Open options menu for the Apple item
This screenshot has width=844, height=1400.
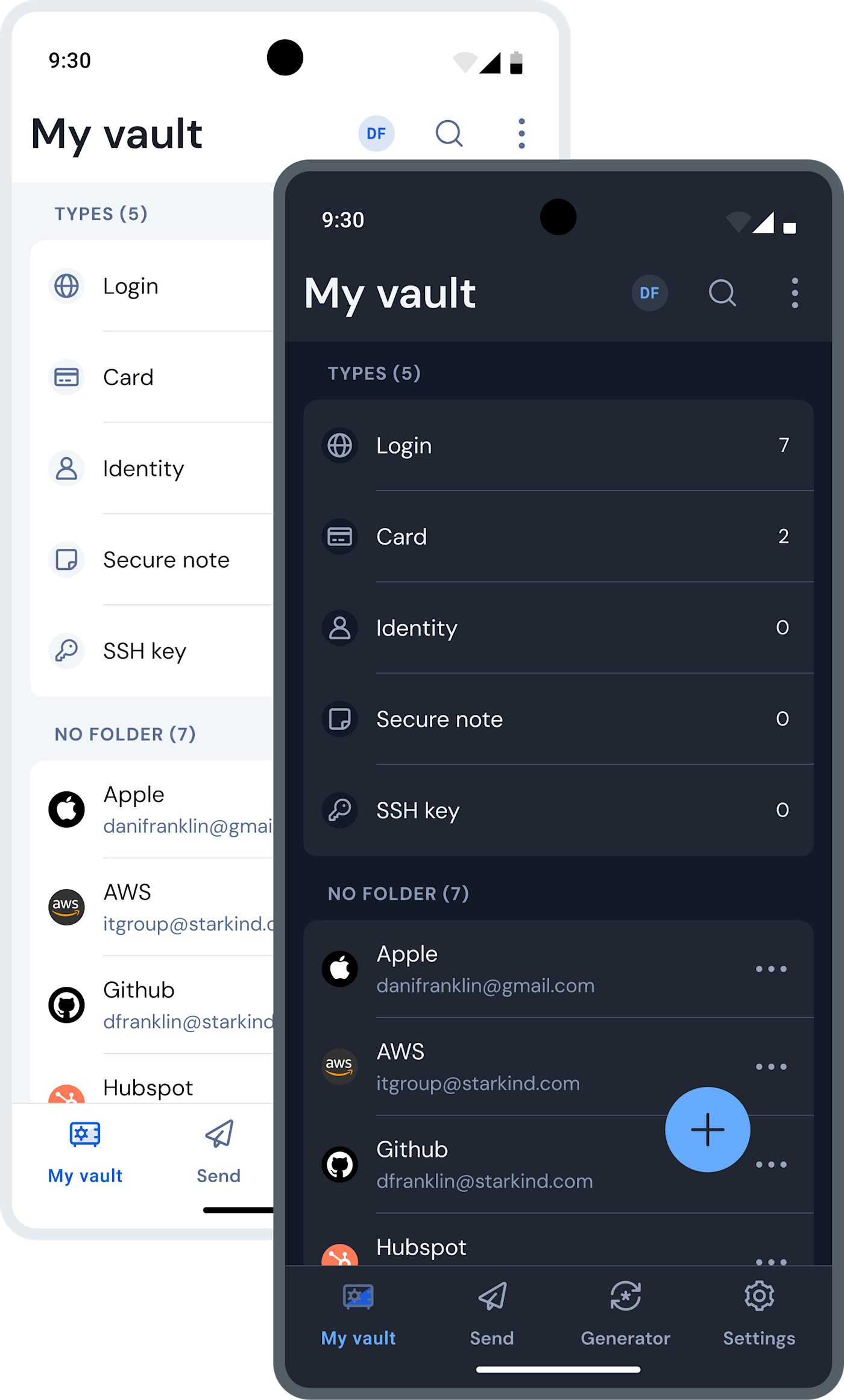point(772,969)
